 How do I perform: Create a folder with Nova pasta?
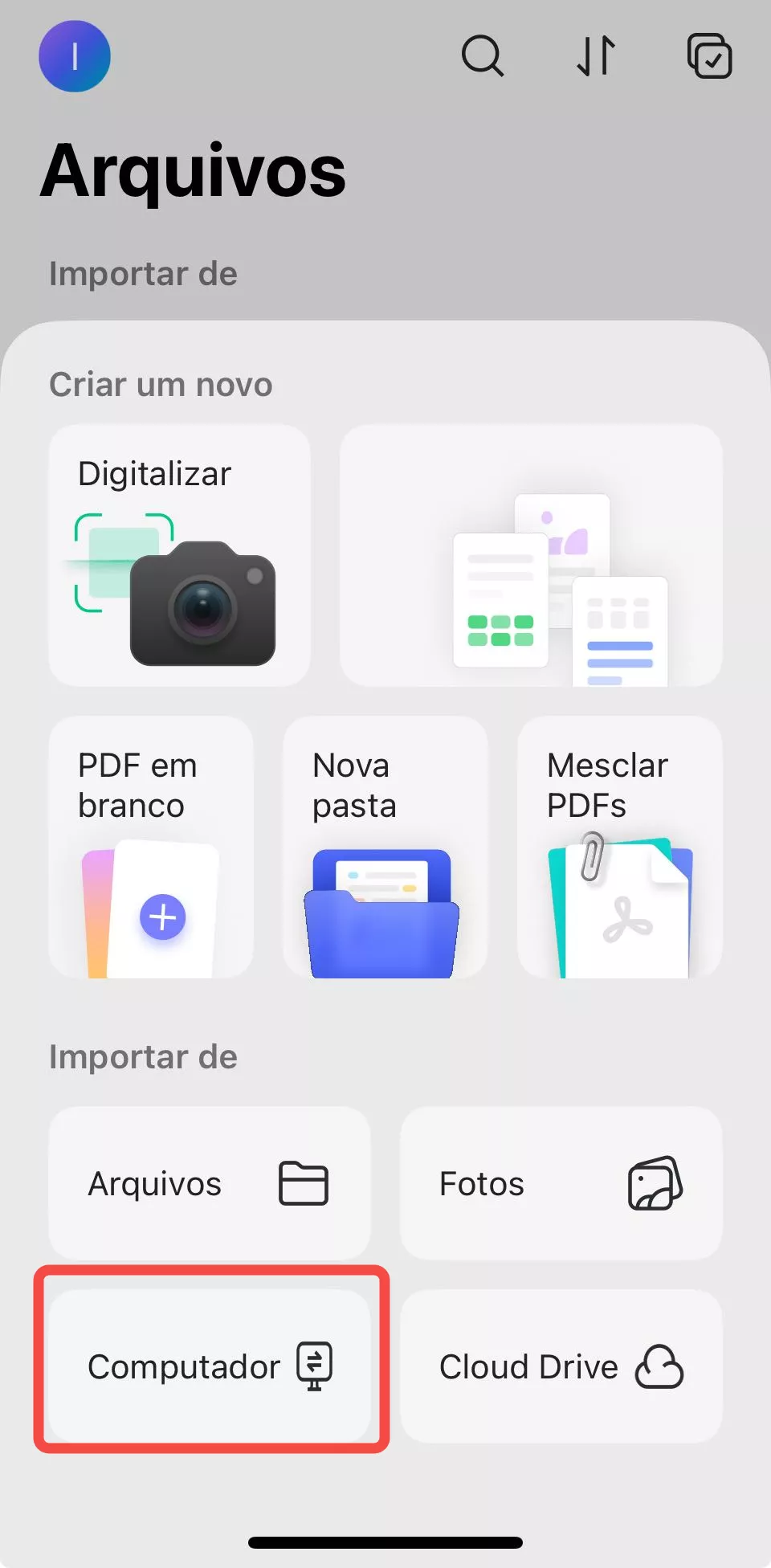click(x=384, y=847)
